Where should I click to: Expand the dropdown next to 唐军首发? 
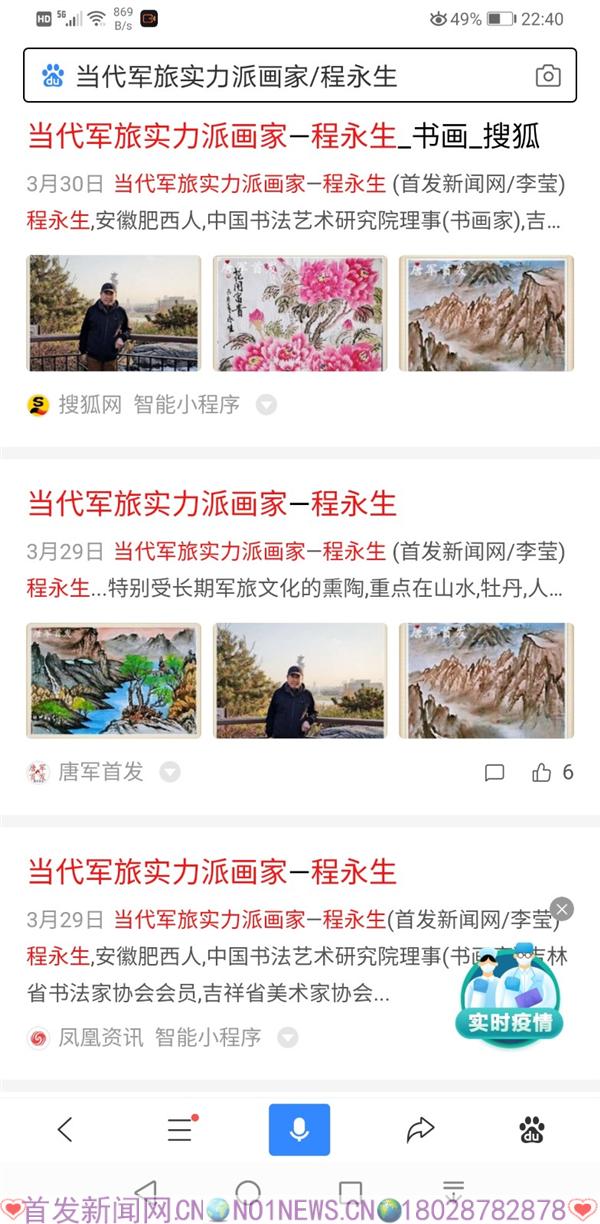click(x=170, y=772)
